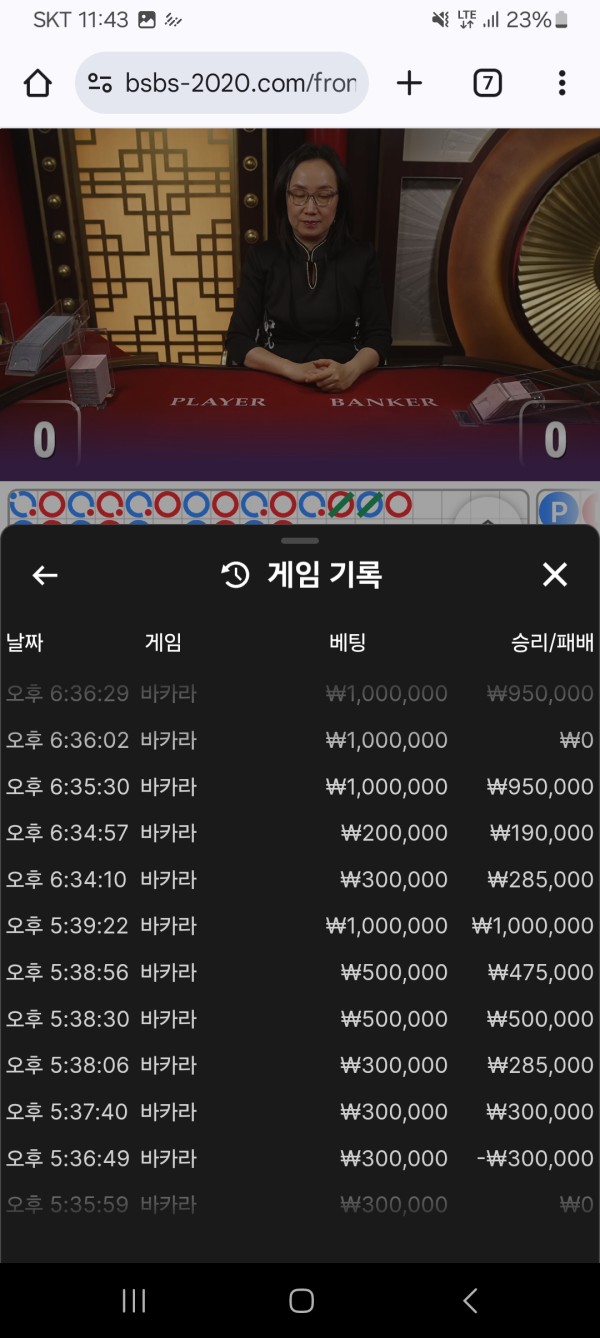Open the 5:39:22 baccarat record

[300, 926]
